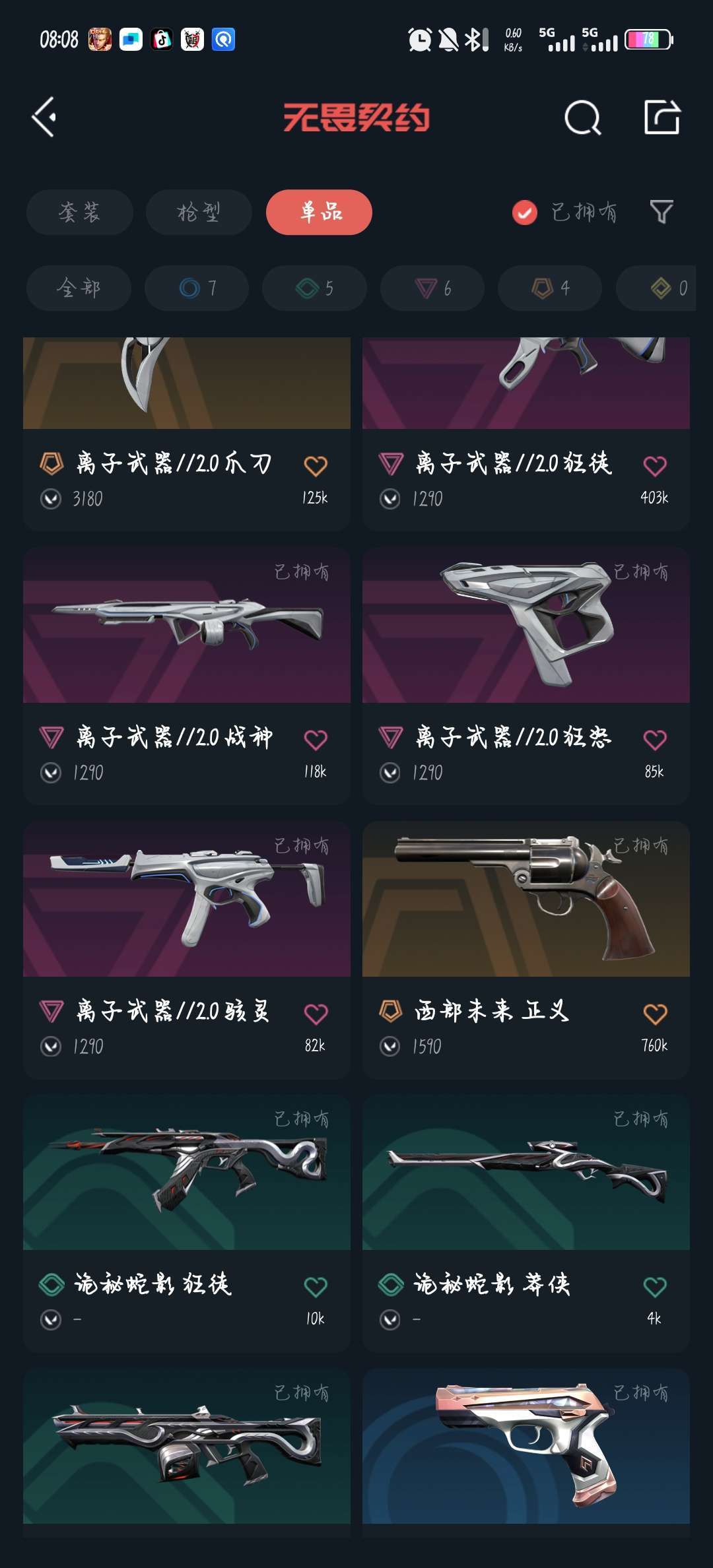Open the search icon in the header

(x=582, y=118)
